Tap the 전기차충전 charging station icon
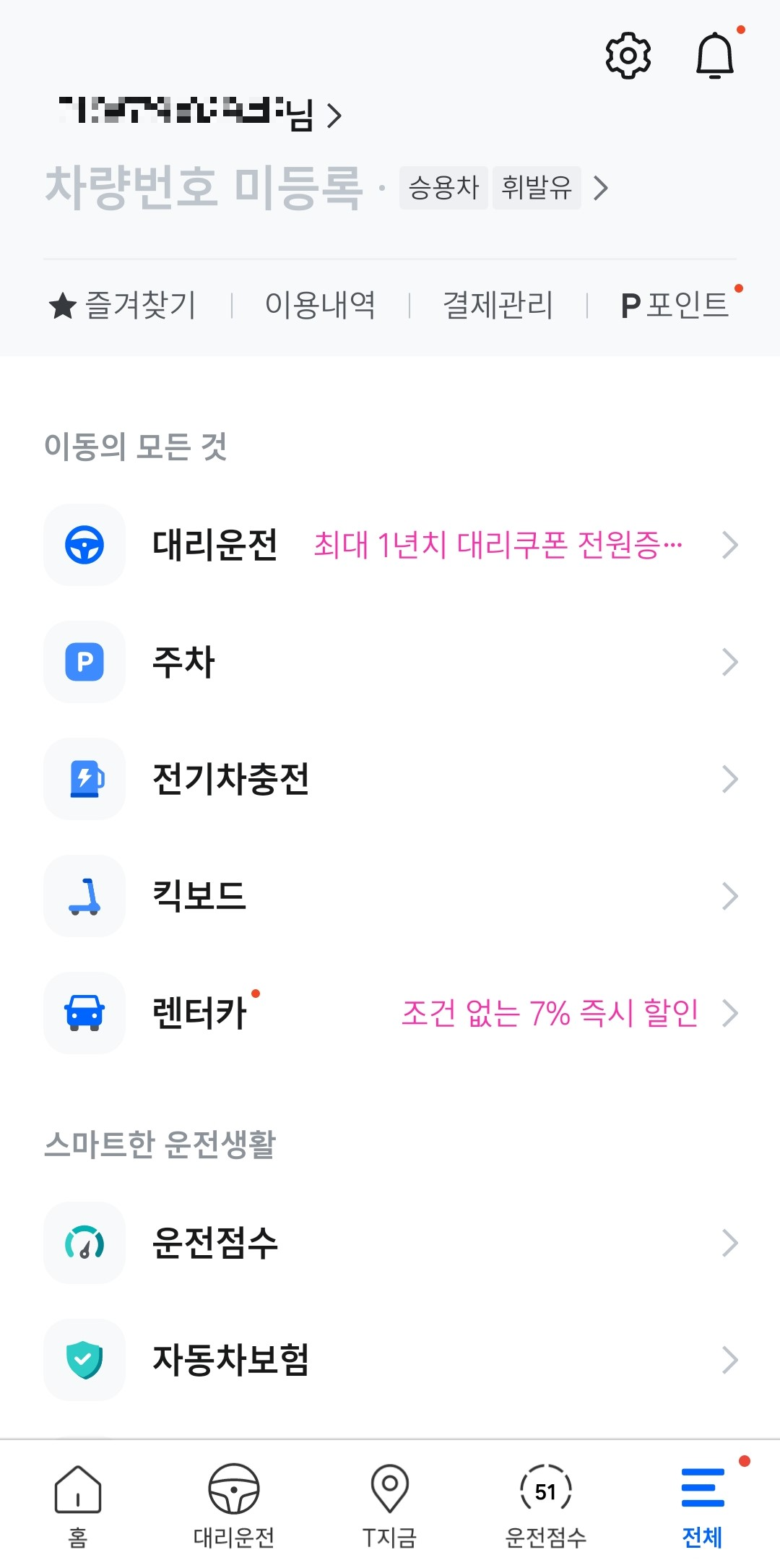Image resolution: width=780 pixels, height=1568 pixels. tap(84, 780)
